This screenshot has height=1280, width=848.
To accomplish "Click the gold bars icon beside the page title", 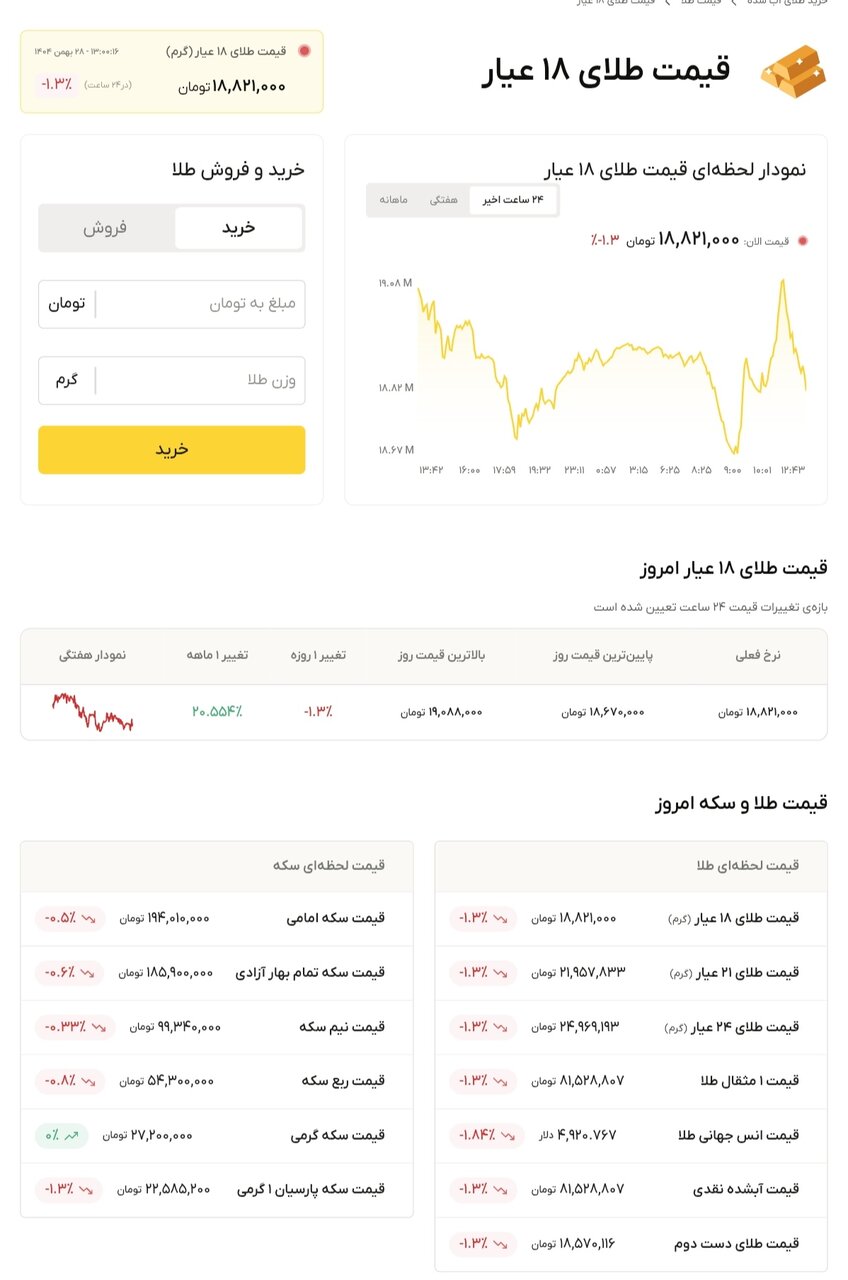I will [793, 69].
